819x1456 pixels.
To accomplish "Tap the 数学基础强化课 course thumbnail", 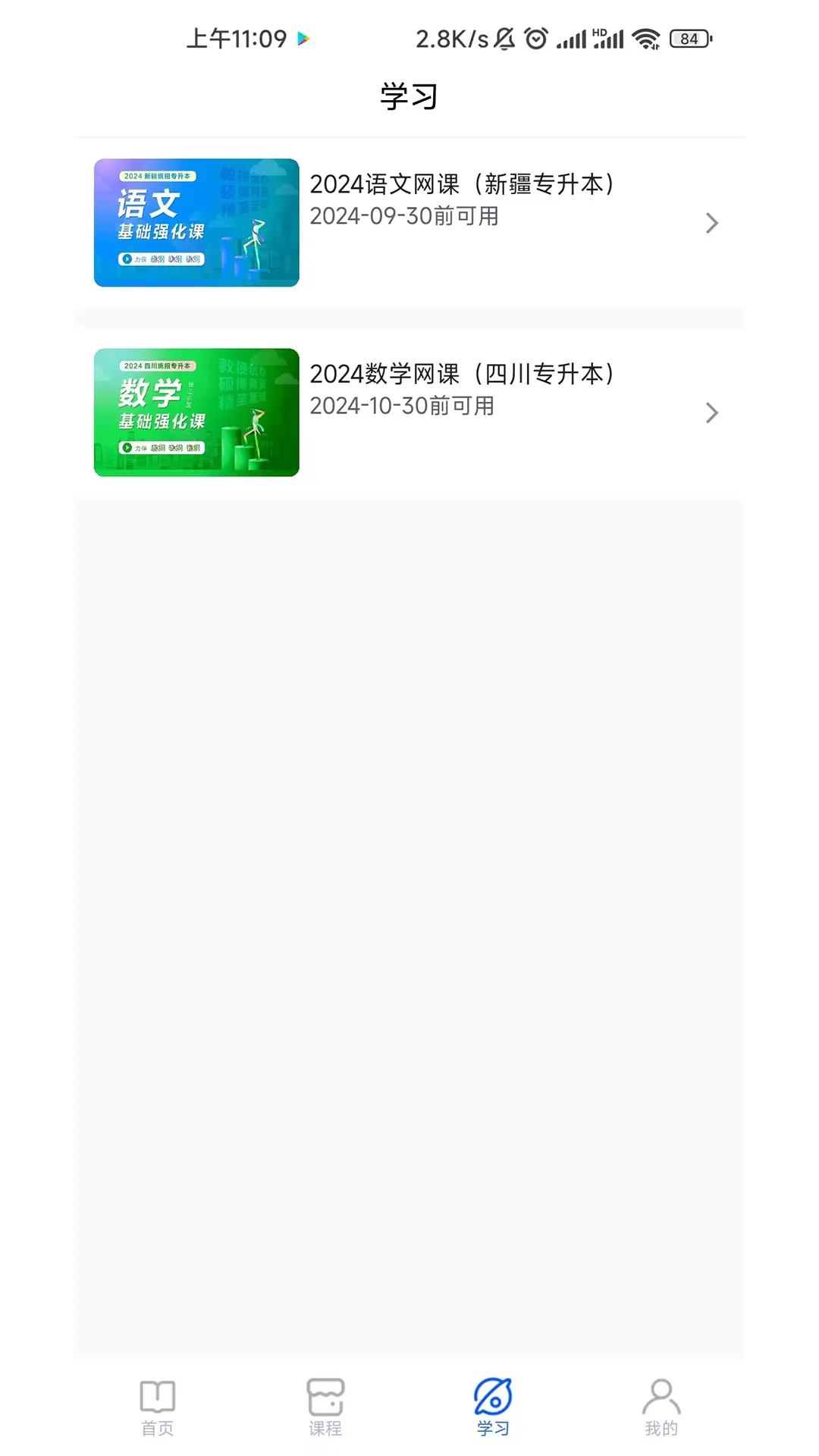I will (196, 413).
